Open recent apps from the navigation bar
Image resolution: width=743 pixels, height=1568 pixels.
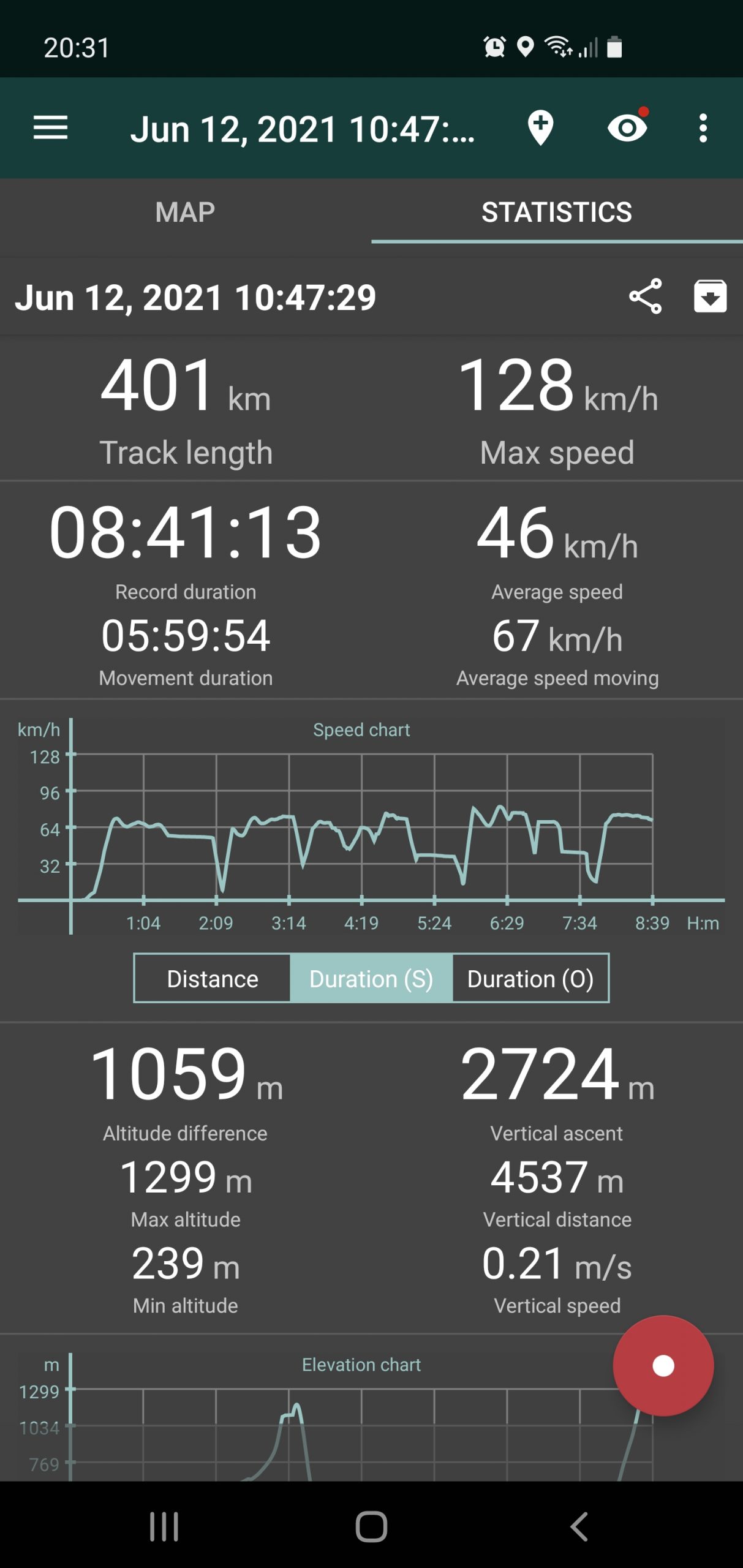[x=164, y=1526]
